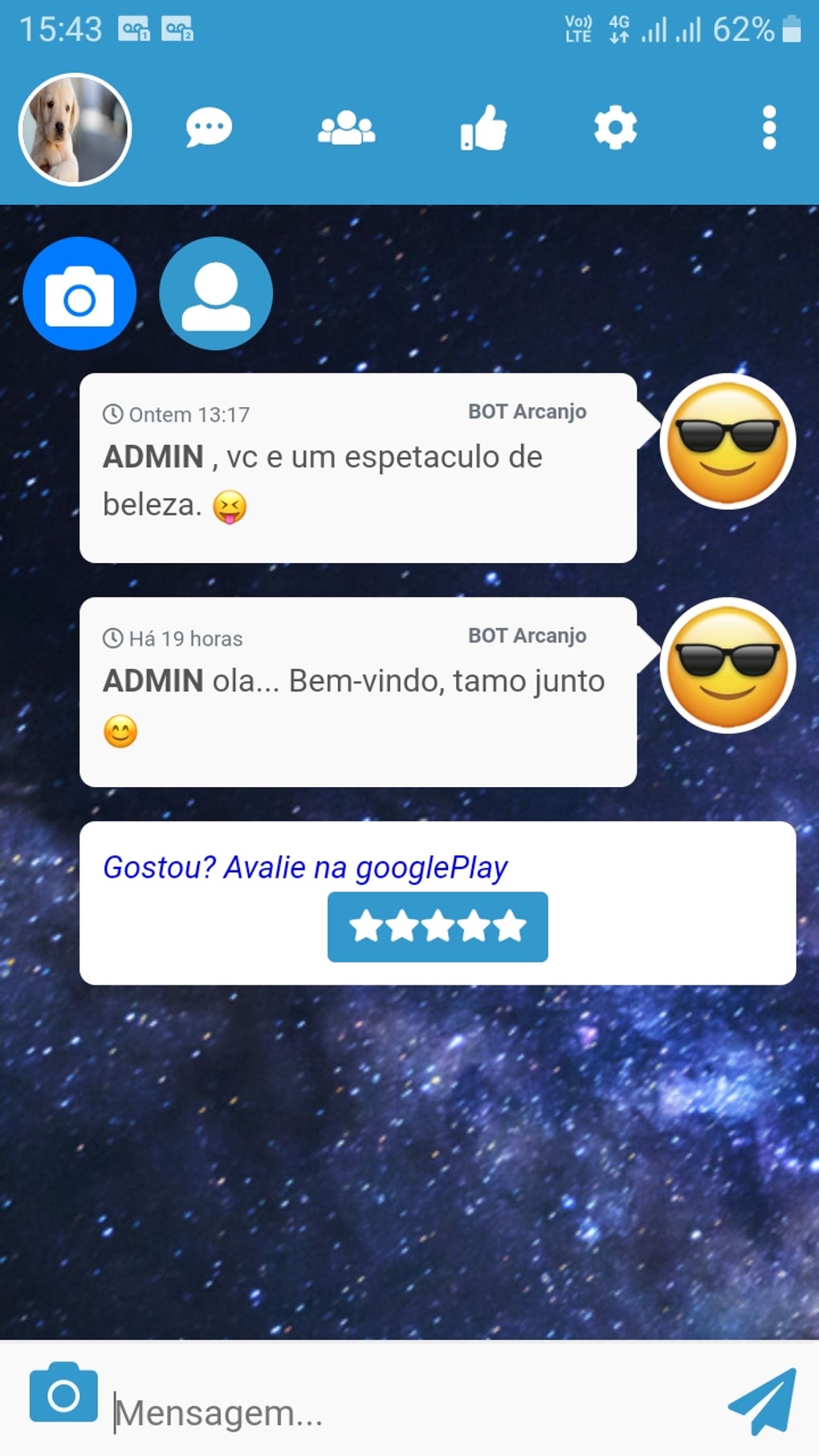Image resolution: width=819 pixels, height=1456 pixels.
Task: Send message with paper plane icon
Action: [x=763, y=1401]
